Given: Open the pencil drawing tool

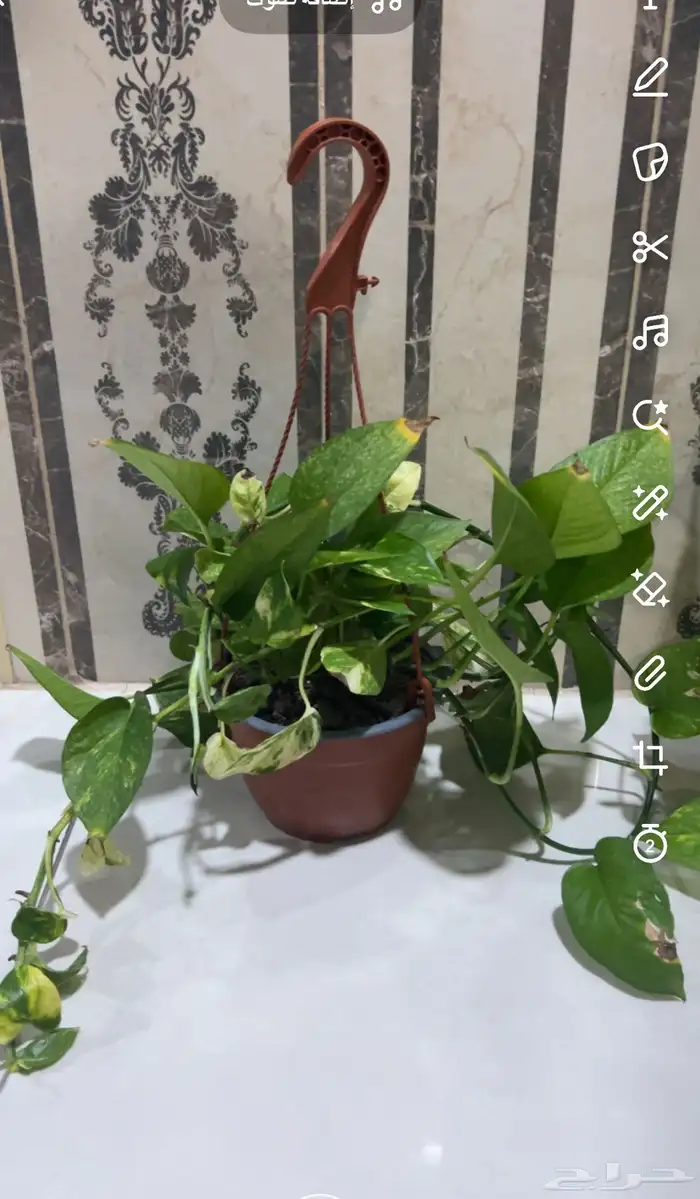Looking at the screenshot, I should pos(650,78).
